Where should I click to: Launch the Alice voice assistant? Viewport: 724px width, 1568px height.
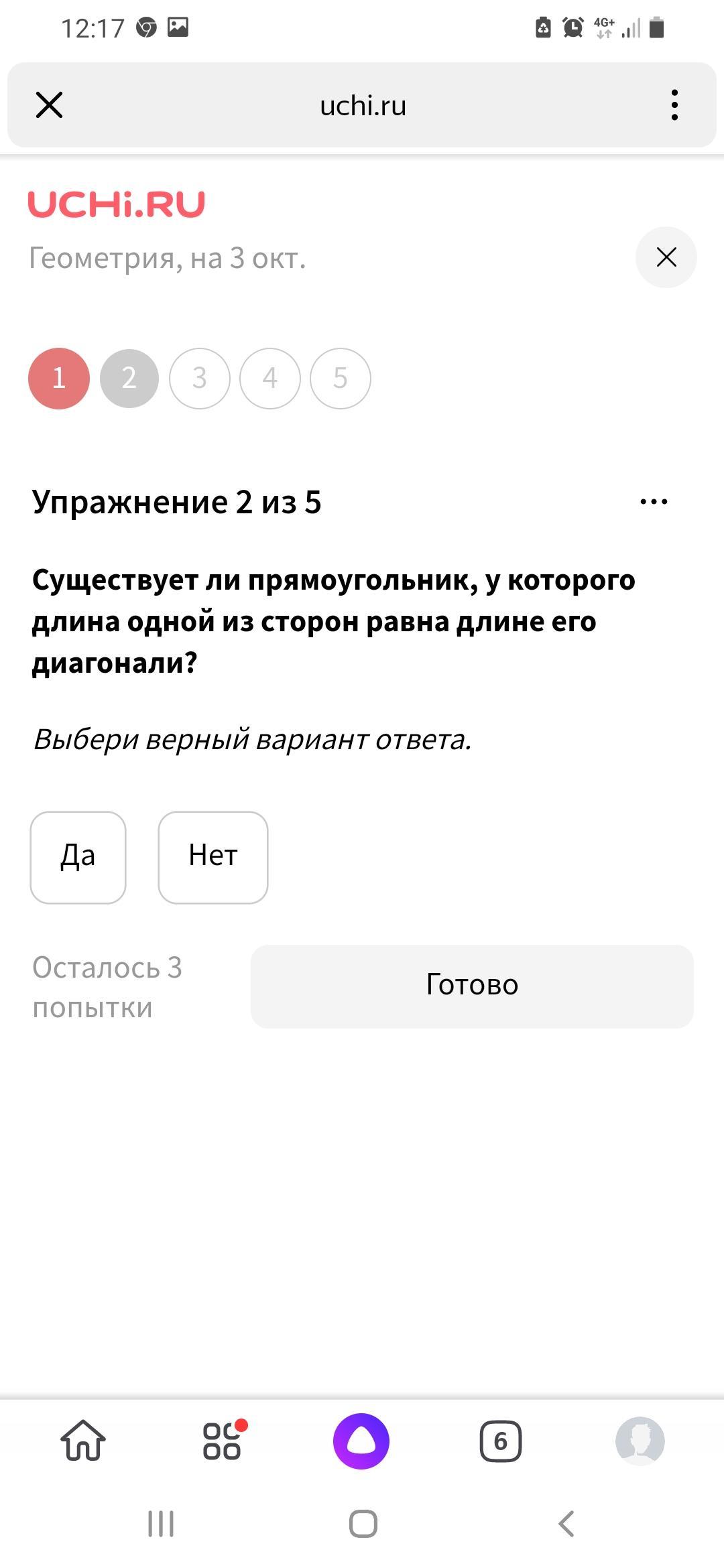[361, 1441]
